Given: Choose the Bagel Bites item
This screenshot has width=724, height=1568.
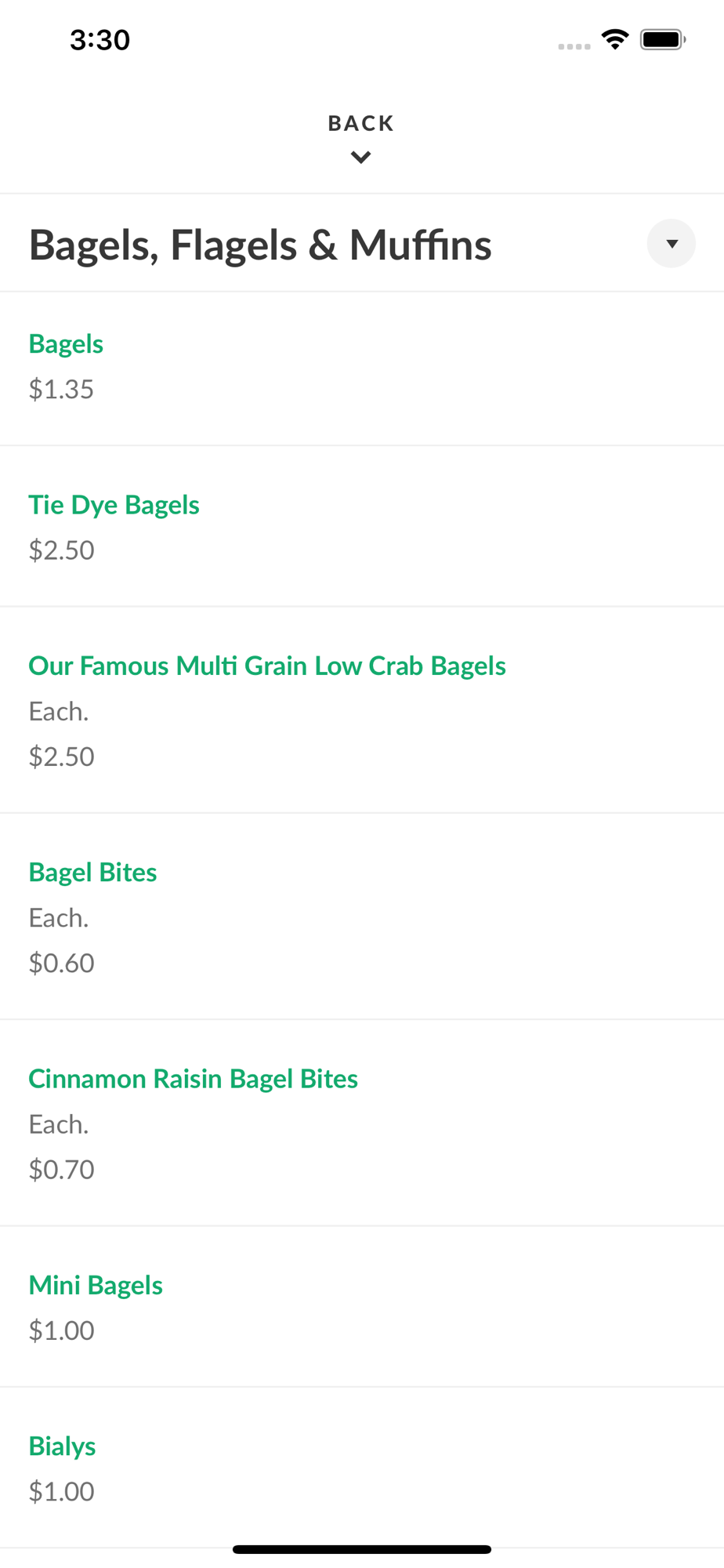Looking at the screenshot, I should coord(362,916).
